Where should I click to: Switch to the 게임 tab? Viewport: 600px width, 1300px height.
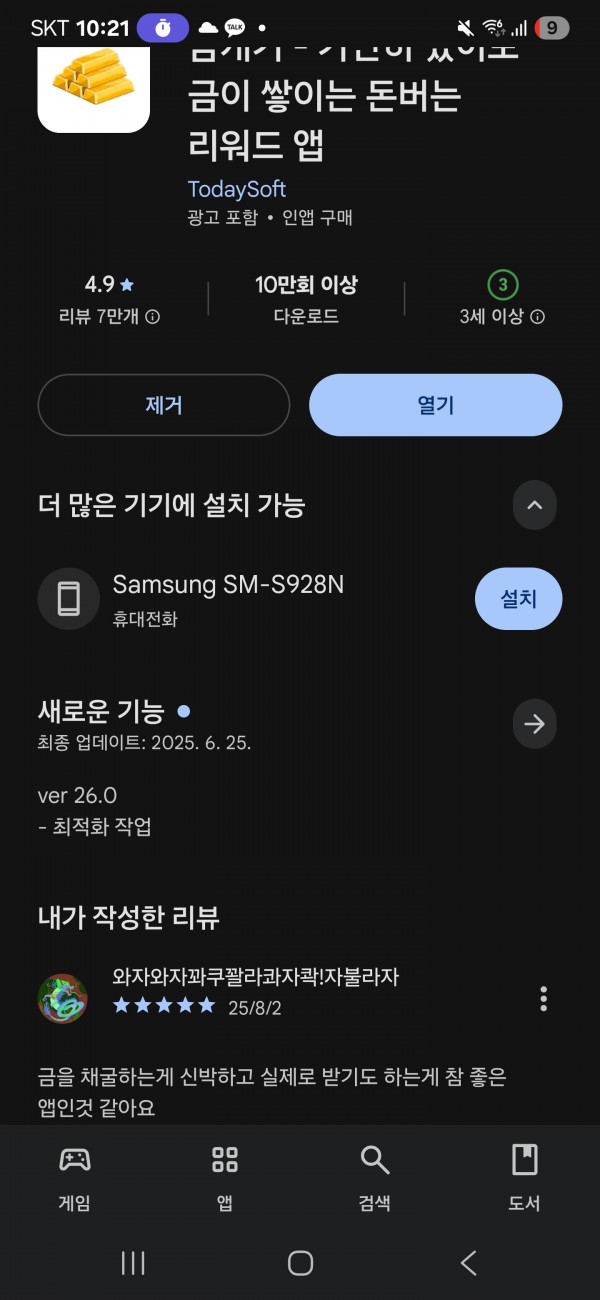coord(75,1178)
